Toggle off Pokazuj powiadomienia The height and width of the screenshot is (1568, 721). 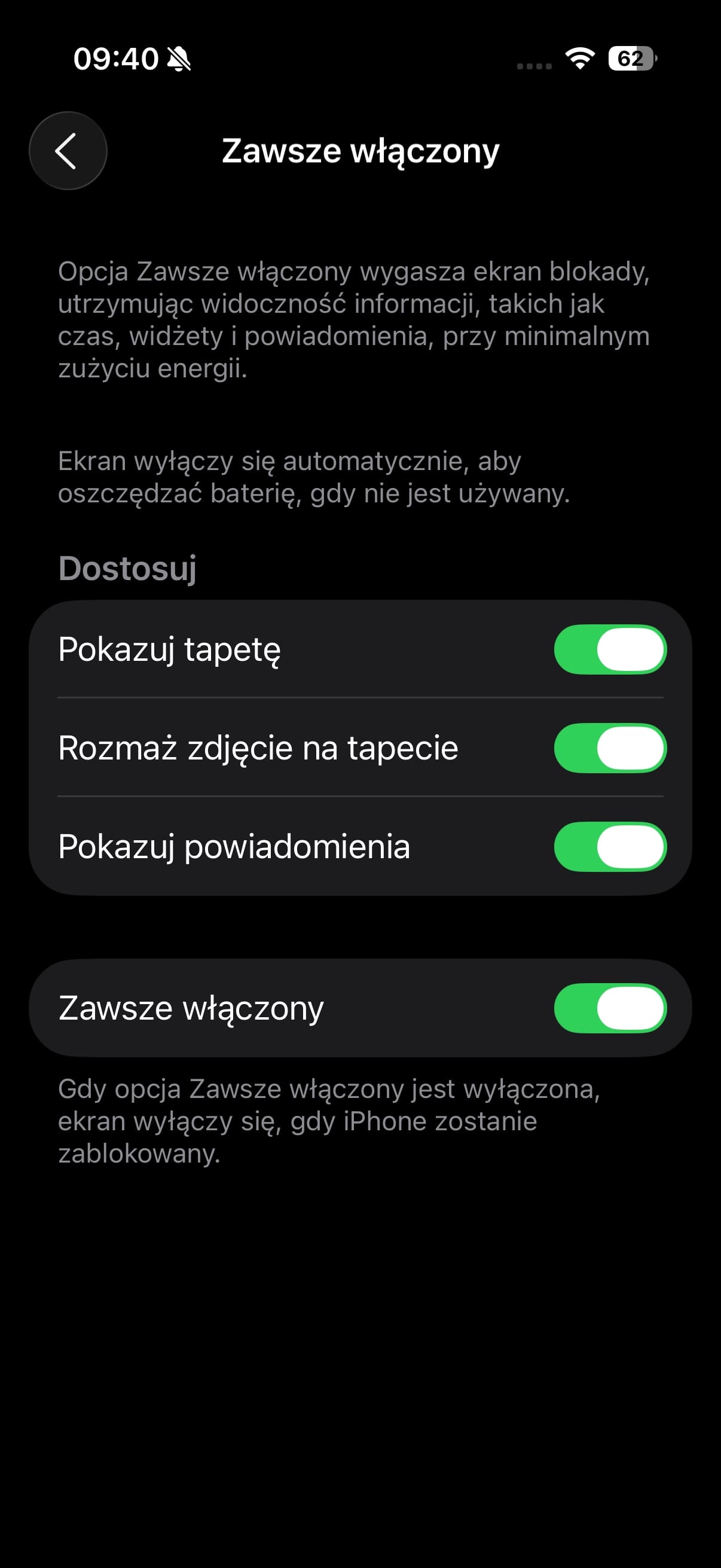(610, 846)
